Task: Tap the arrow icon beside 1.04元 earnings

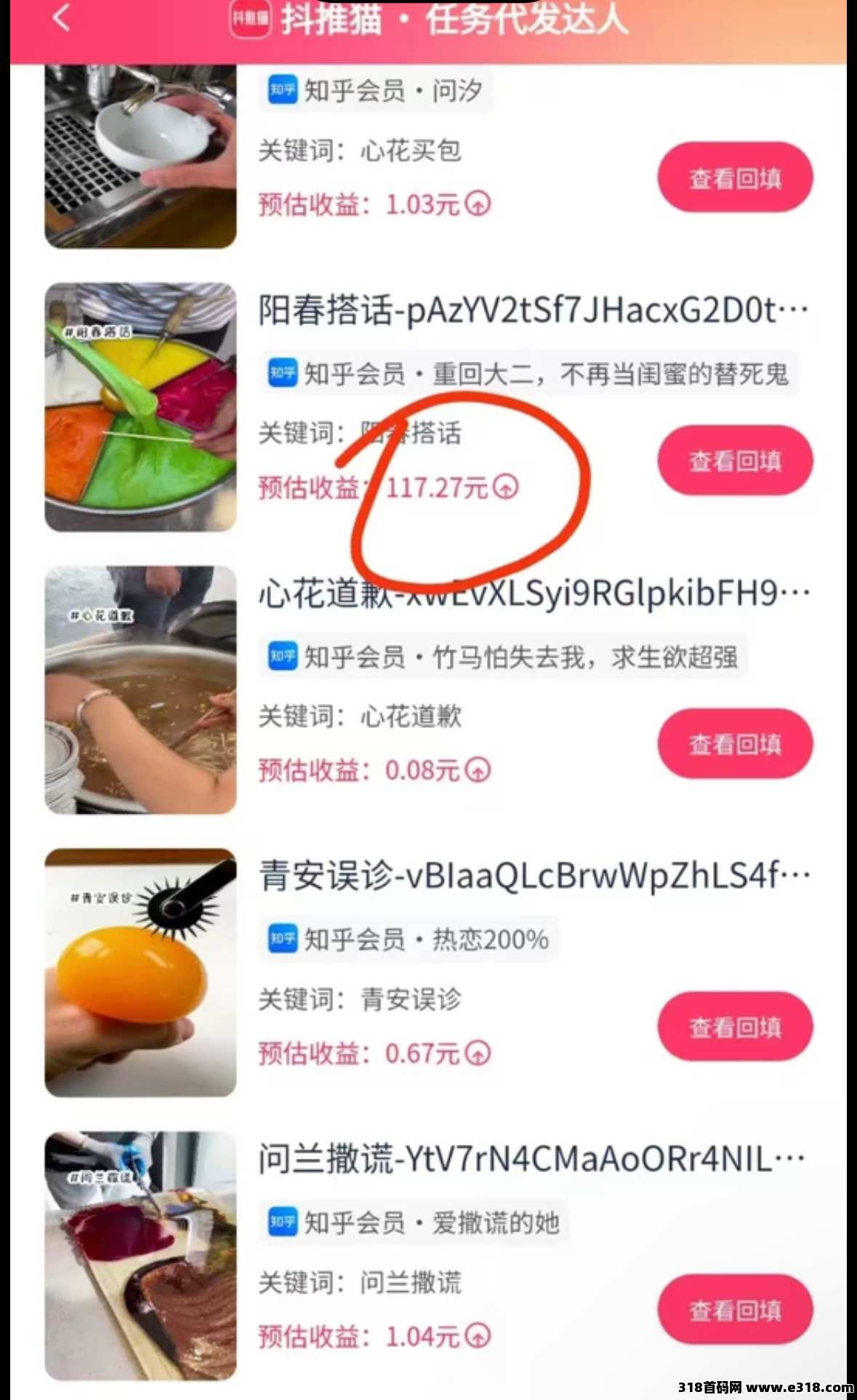Action: (478, 1335)
